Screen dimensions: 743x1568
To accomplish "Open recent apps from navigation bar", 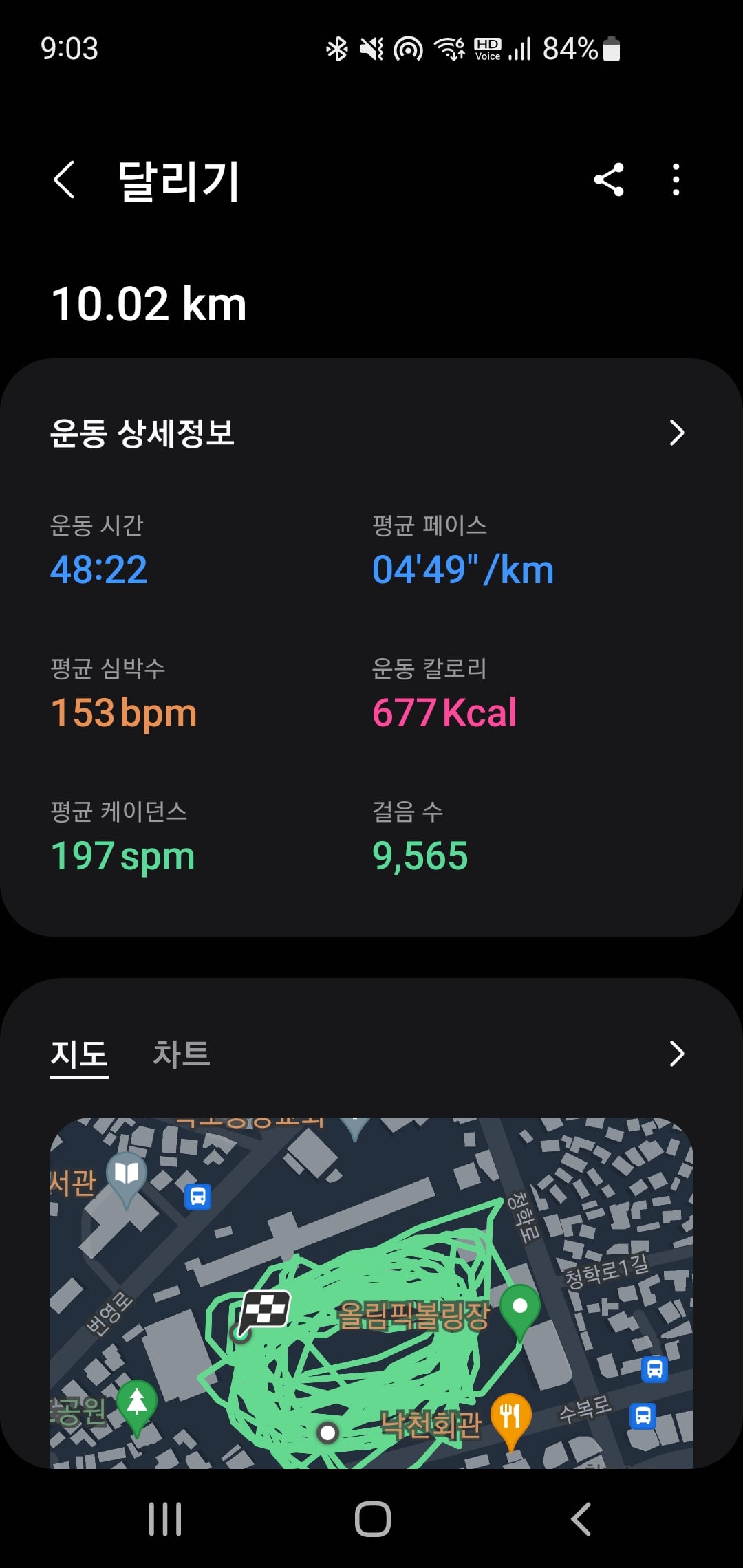I will click(x=165, y=1519).
